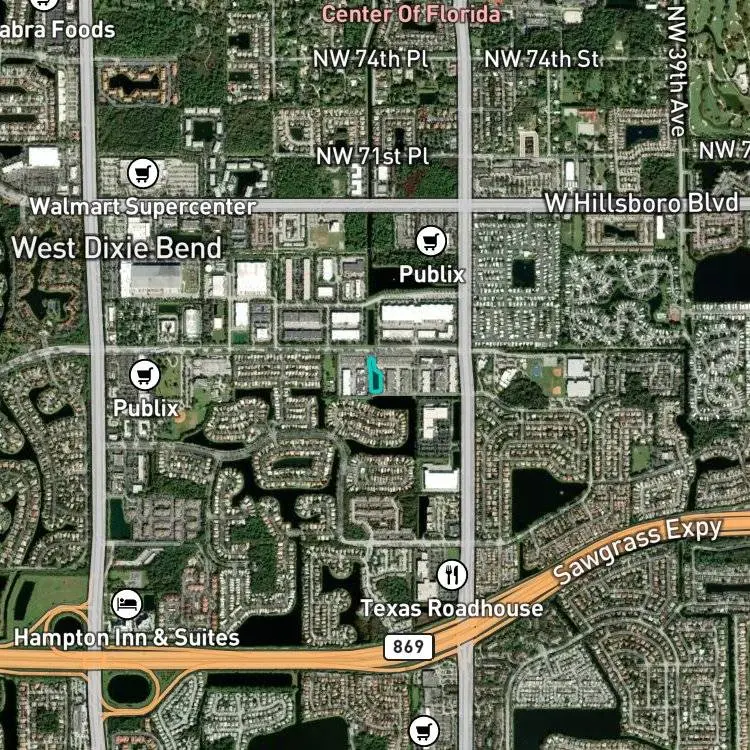Select the cyan highlighted parcel on the map
The width and height of the screenshot is (750, 750).
pos(375,375)
